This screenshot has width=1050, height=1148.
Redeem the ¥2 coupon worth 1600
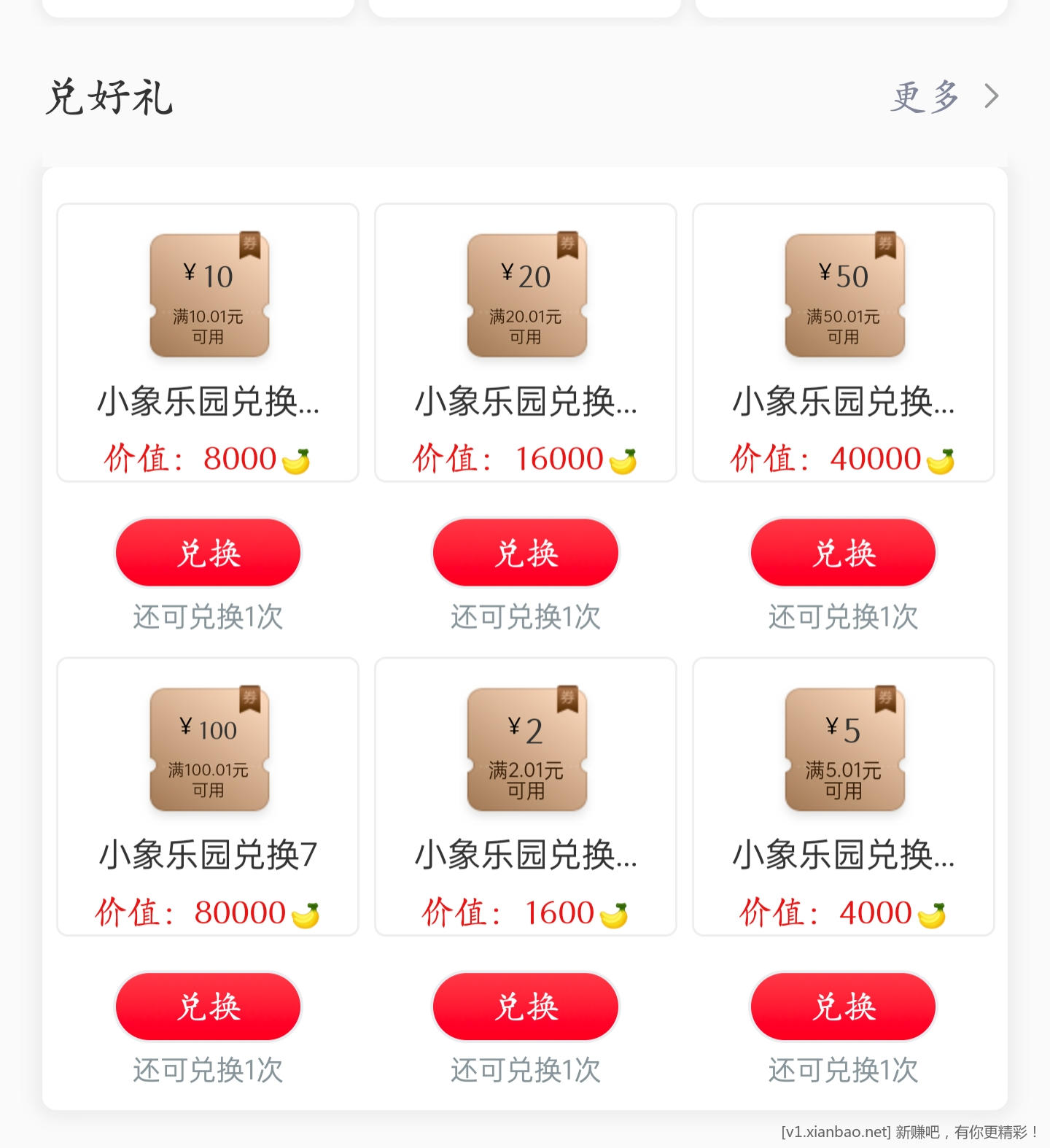click(x=525, y=1007)
